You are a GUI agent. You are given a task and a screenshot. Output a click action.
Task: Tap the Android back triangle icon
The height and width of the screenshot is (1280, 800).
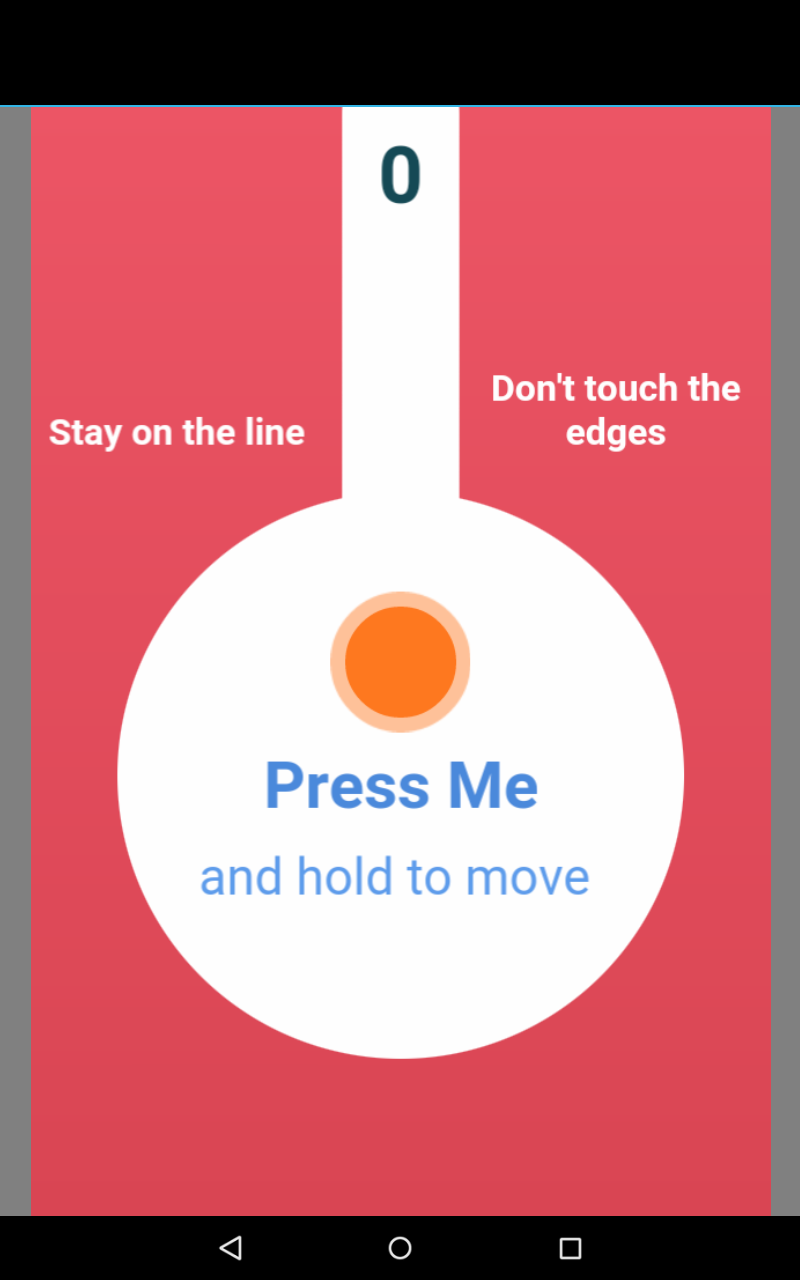pyautogui.click(x=232, y=1248)
